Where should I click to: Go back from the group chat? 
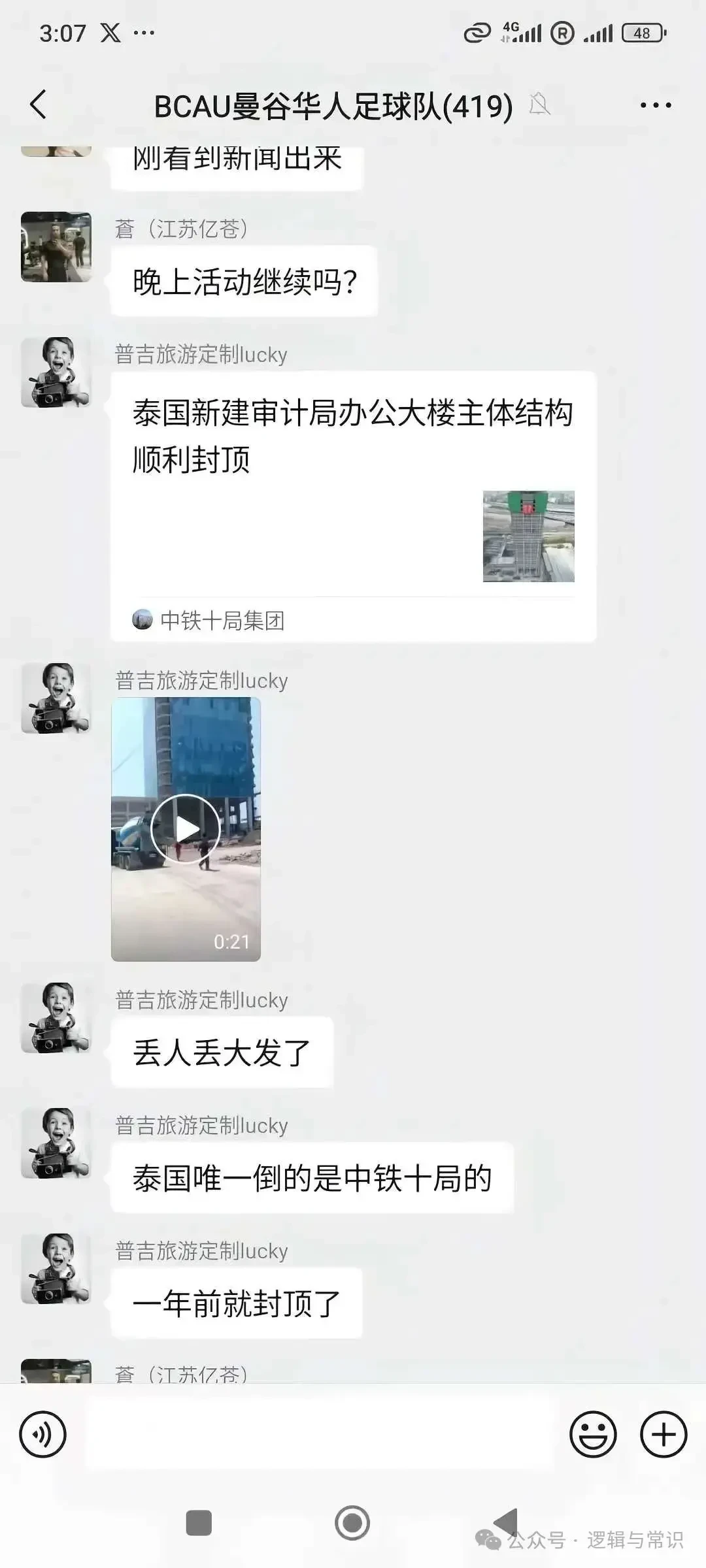[39, 105]
